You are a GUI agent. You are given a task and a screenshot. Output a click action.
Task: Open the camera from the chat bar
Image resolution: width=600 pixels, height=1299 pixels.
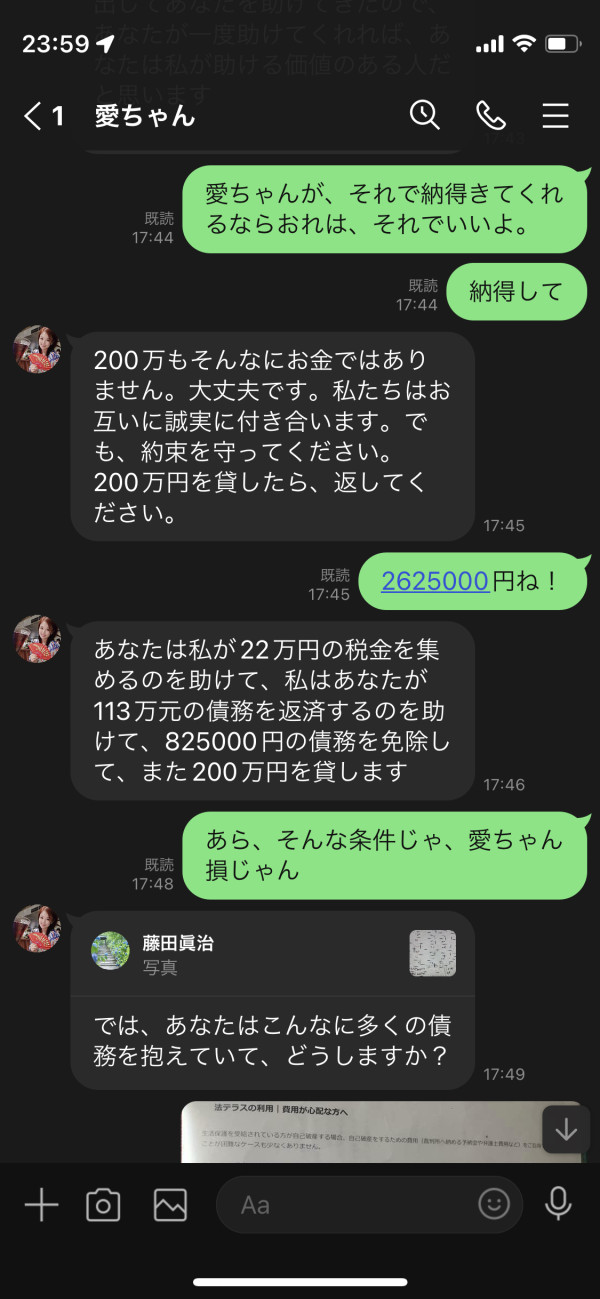(103, 1205)
